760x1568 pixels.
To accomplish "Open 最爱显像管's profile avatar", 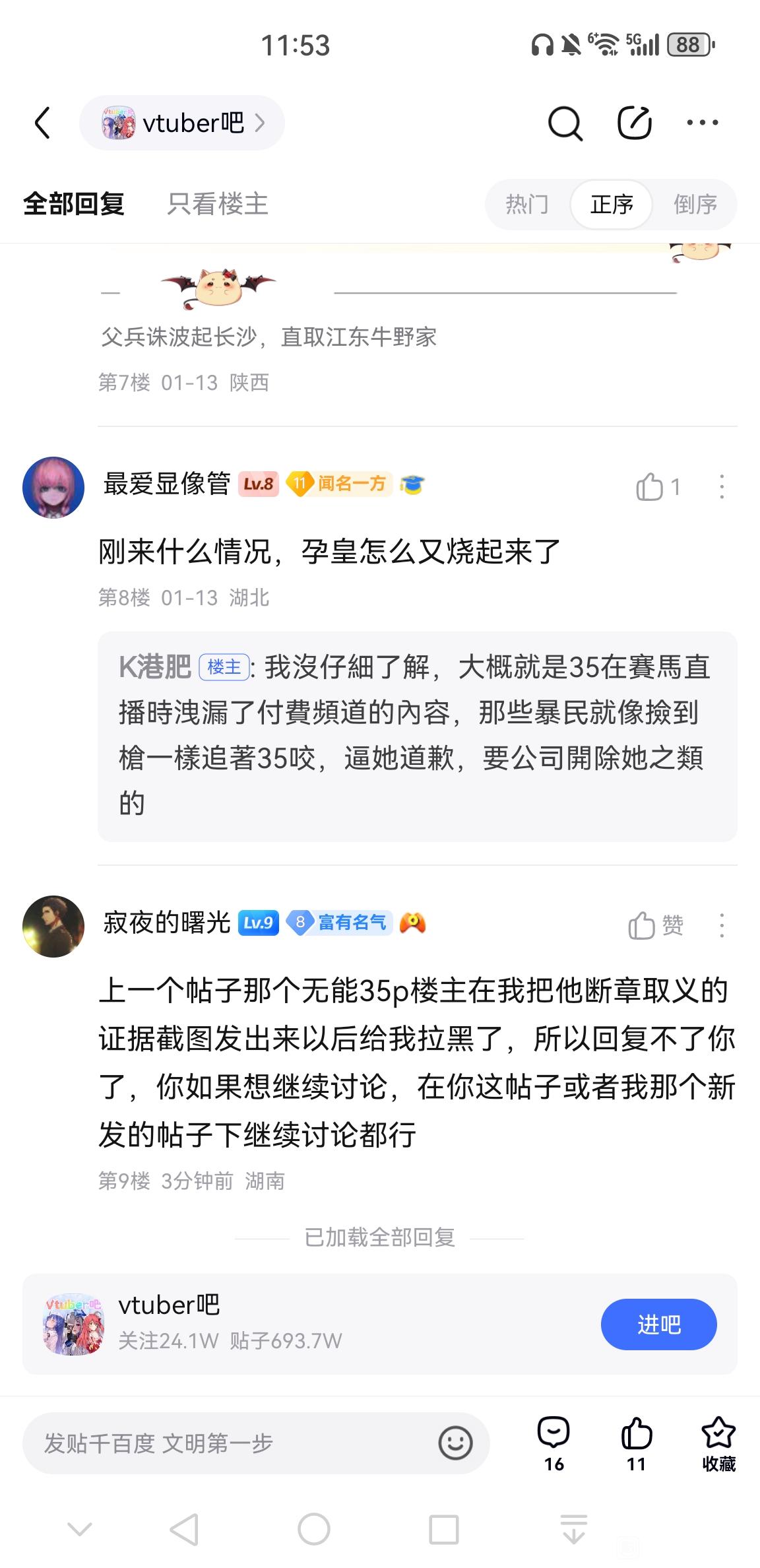I will coord(53,487).
